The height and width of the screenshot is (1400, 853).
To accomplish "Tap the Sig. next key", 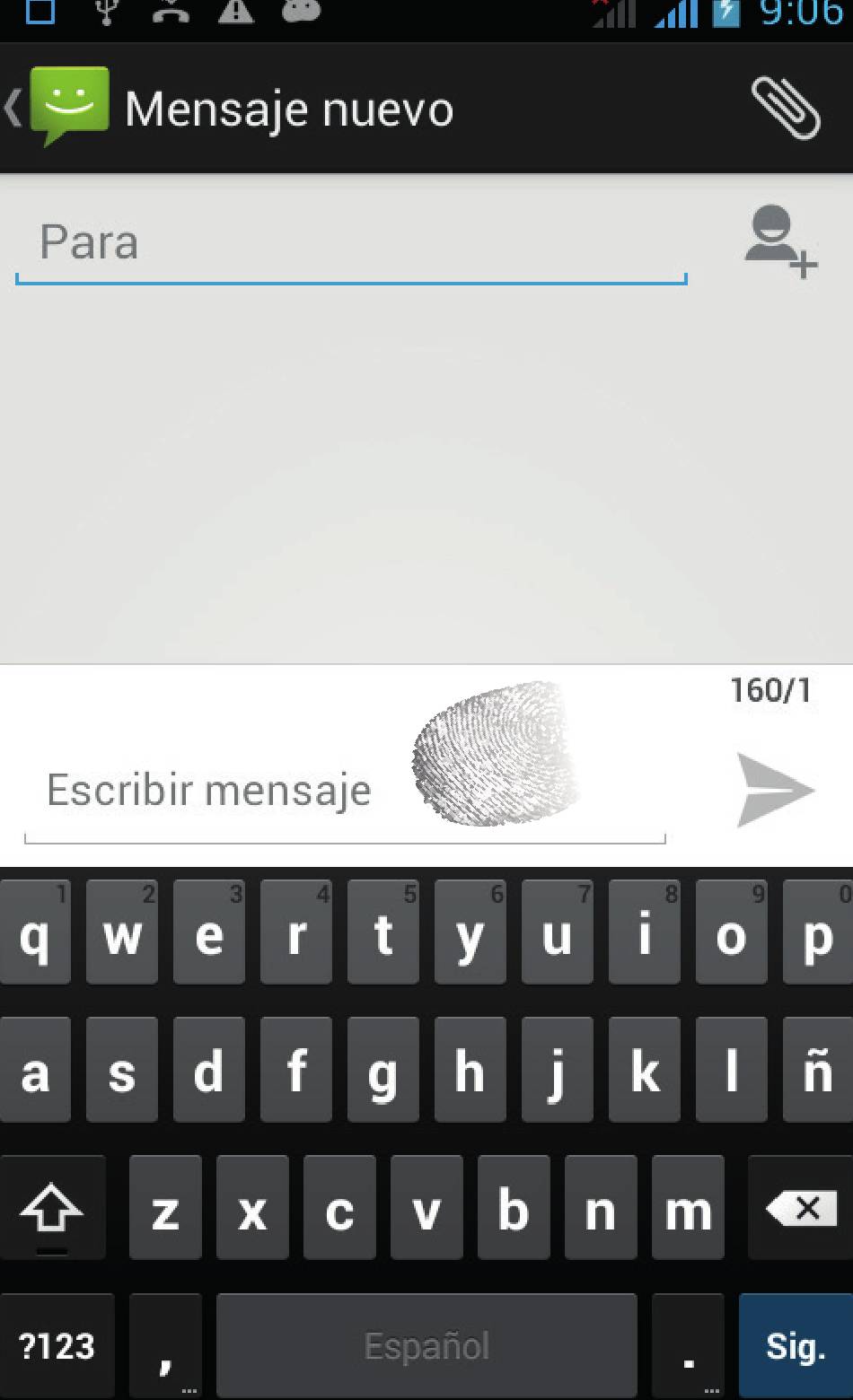I will [796, 1345].
